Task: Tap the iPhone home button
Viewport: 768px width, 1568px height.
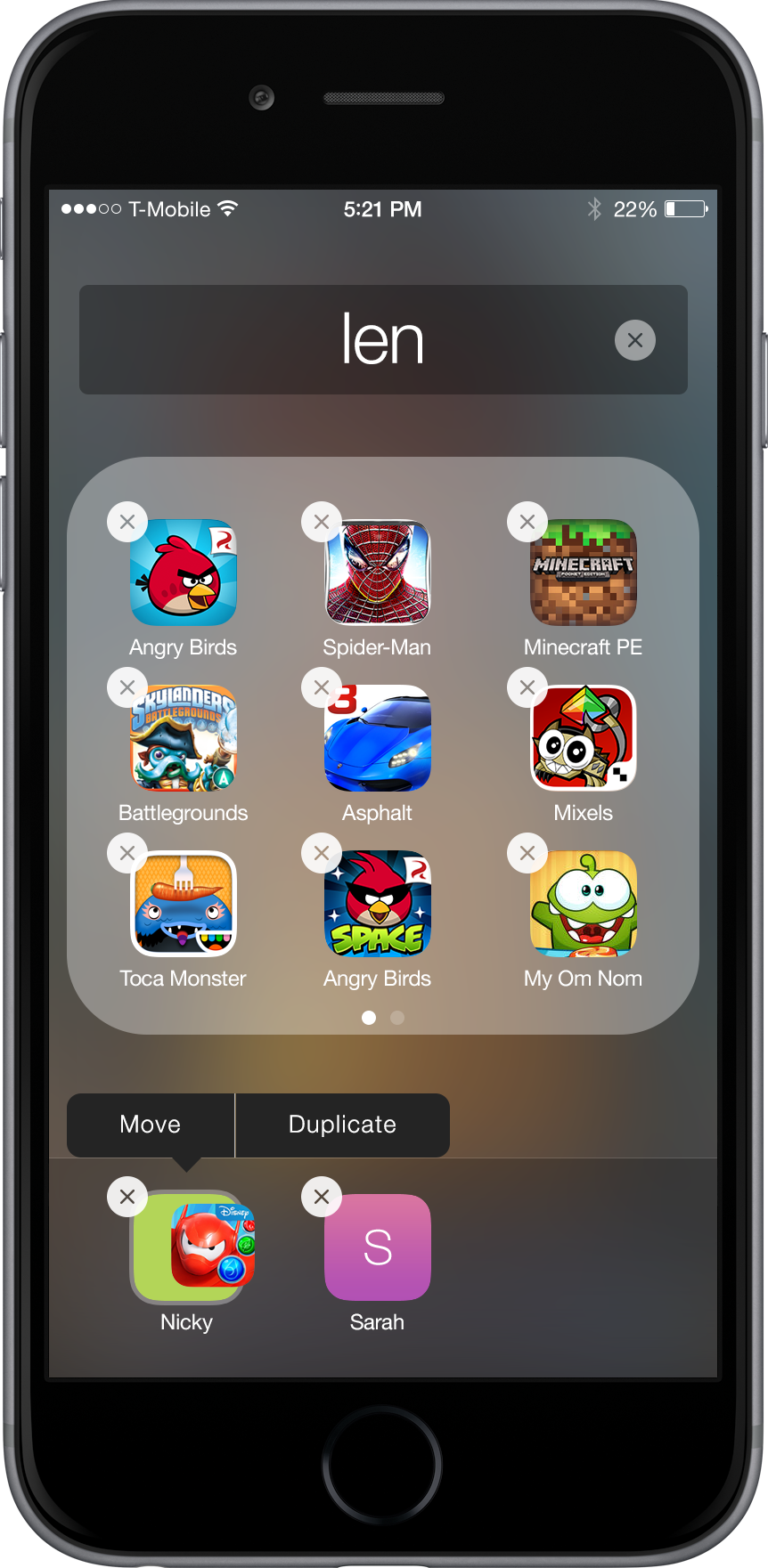Action: (x=382, y=1465)
